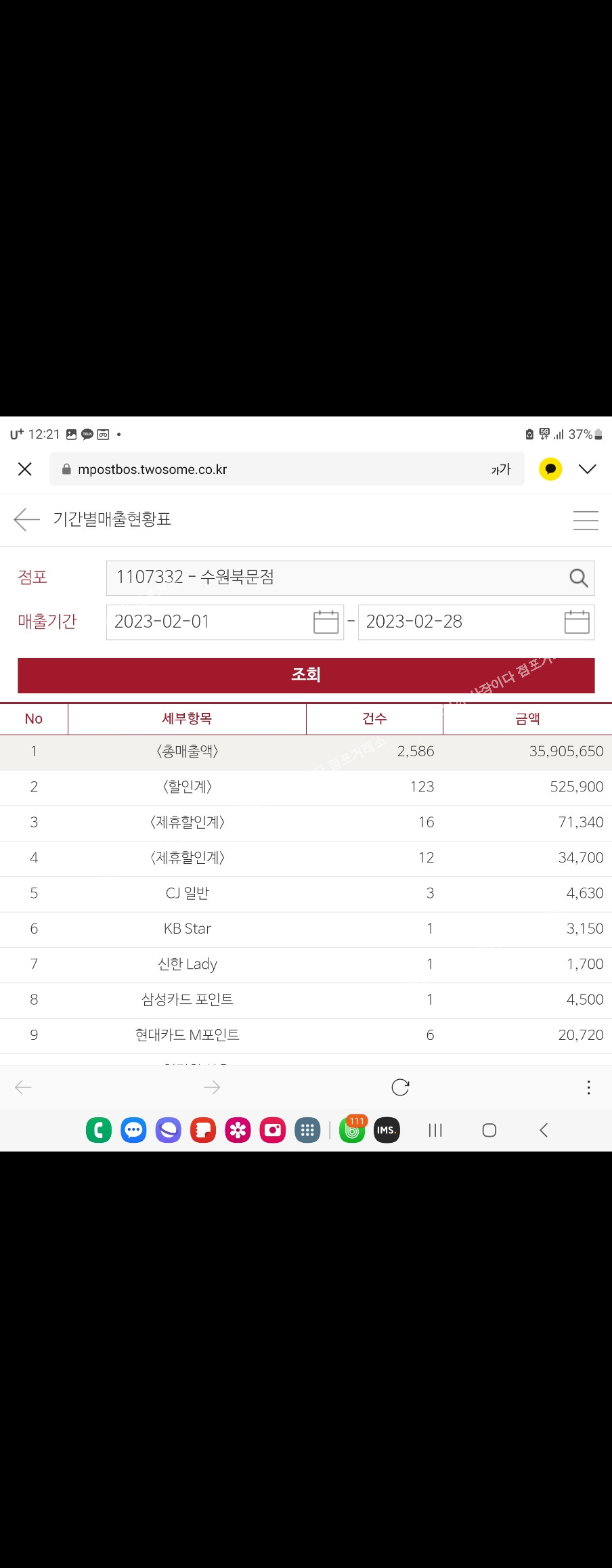Close the in-app browser with X
This screenshot has height=1568, width=612.
coord(25,469)
